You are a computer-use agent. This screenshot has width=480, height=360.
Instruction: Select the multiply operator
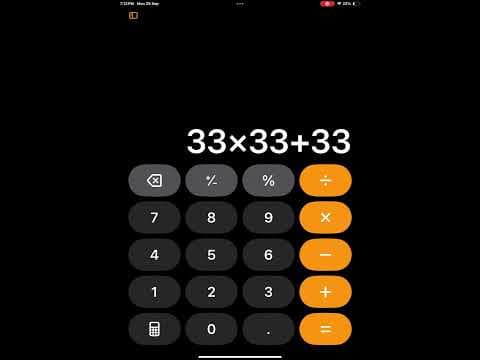click(x=325, y=218)
